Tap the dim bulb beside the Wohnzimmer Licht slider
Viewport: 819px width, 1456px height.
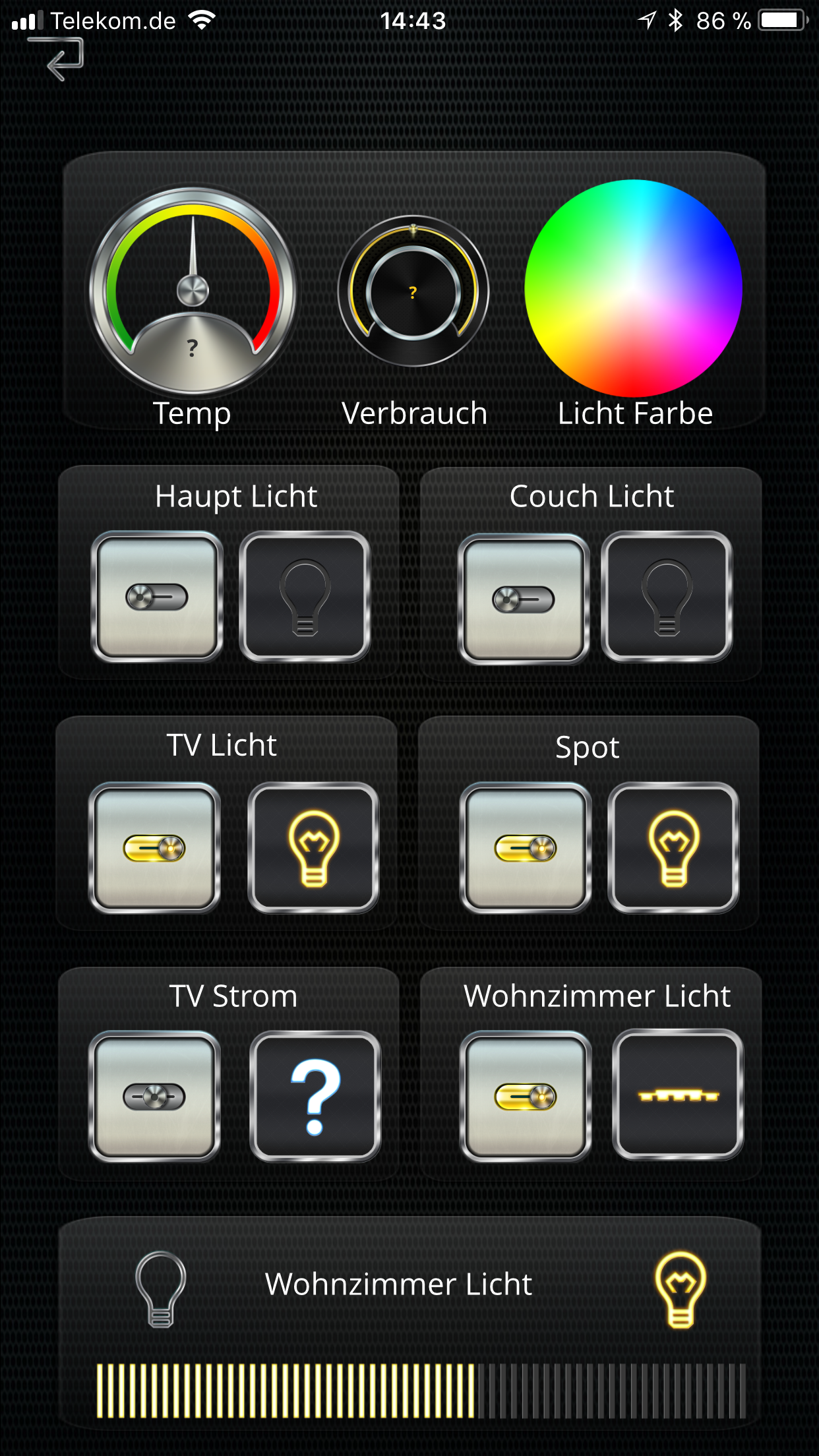coord(160,1288)
